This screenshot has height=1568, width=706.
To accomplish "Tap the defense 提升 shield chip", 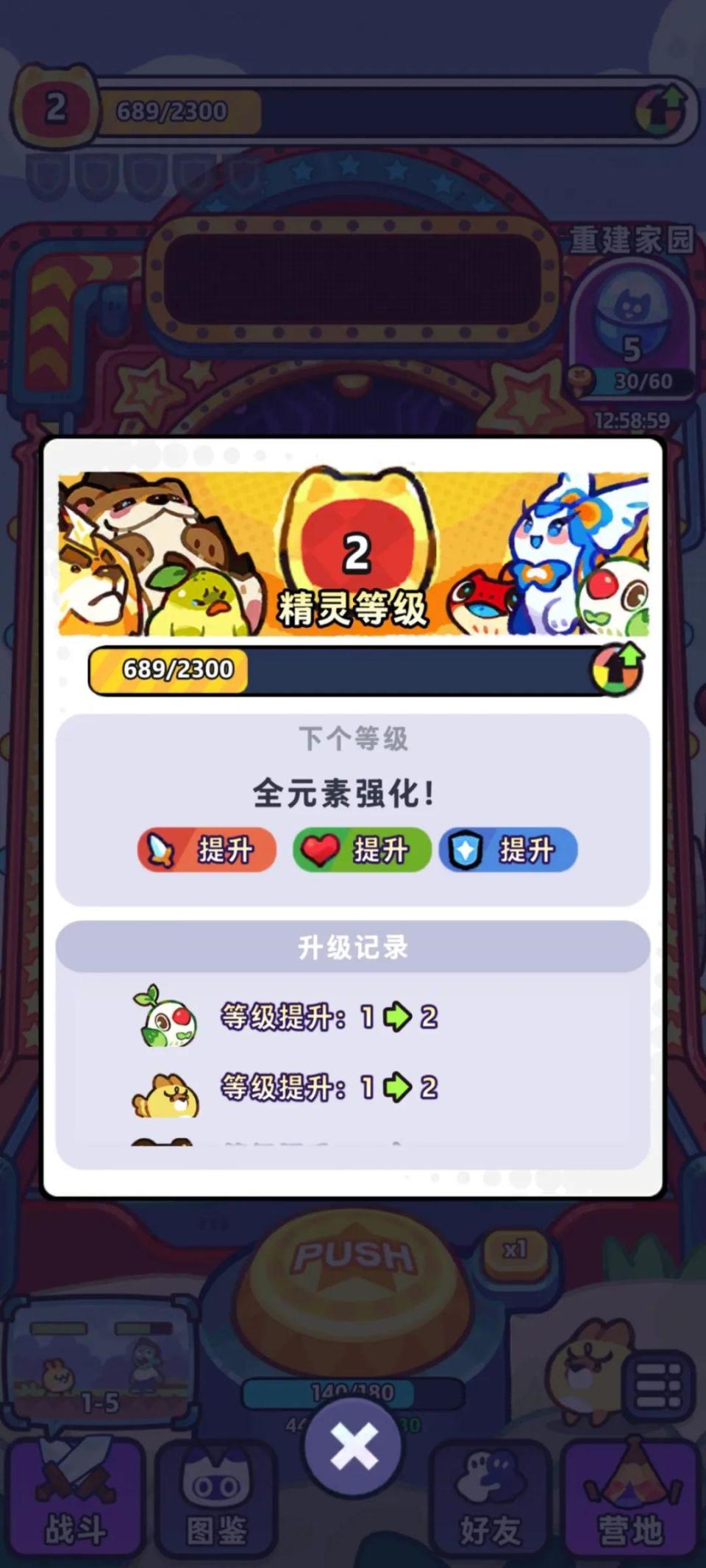I will tap(508, 850).
